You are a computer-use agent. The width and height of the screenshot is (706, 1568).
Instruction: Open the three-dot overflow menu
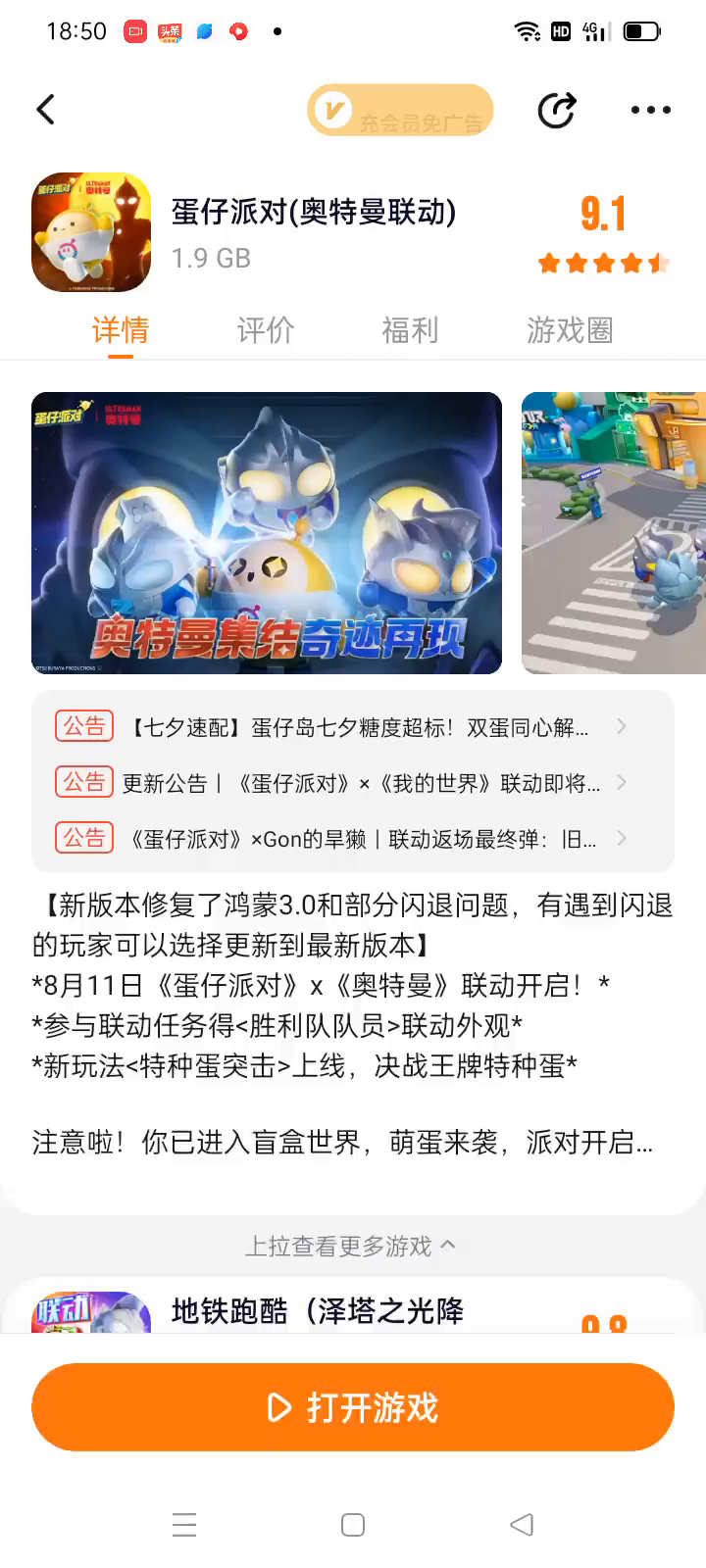(x=650, y=110)
